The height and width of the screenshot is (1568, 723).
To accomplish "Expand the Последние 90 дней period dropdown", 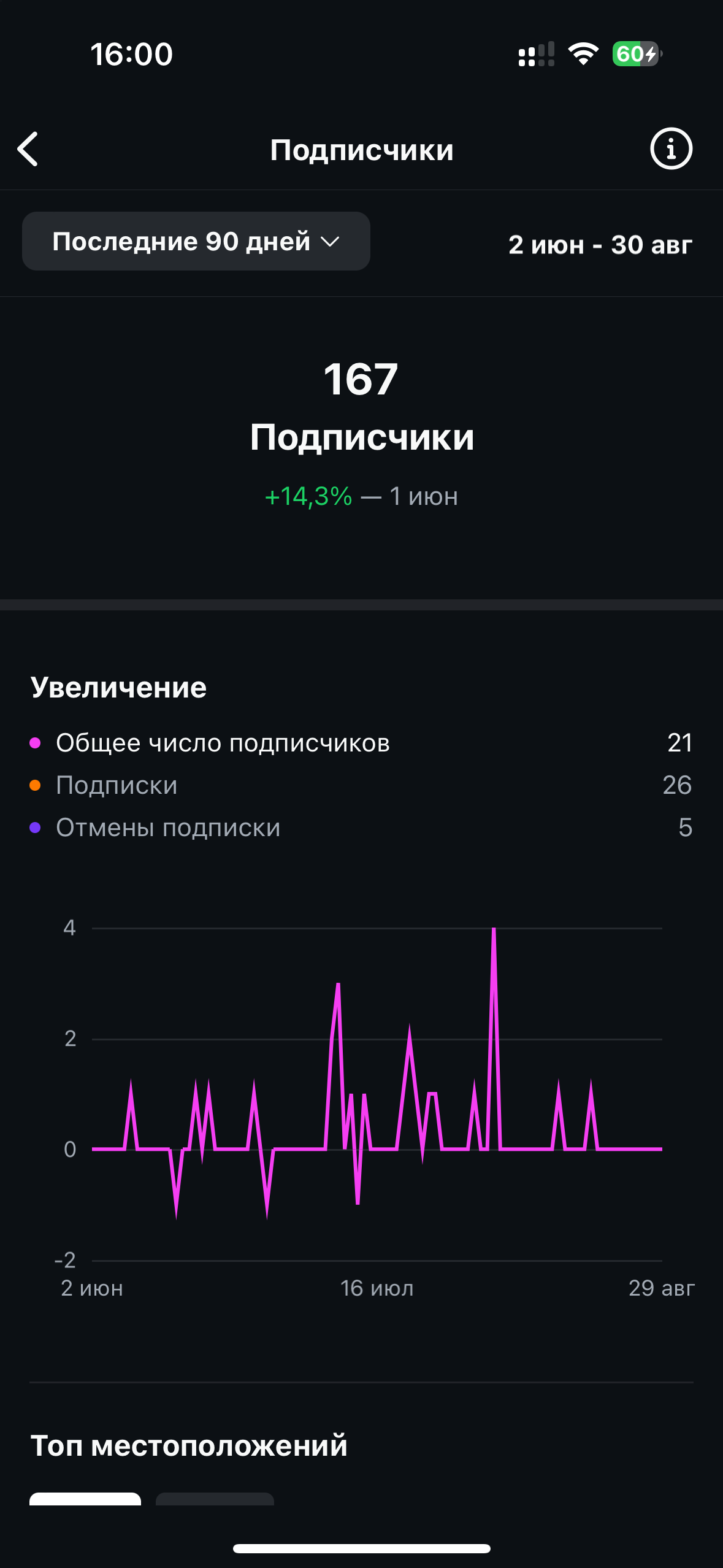I will 196,242.
